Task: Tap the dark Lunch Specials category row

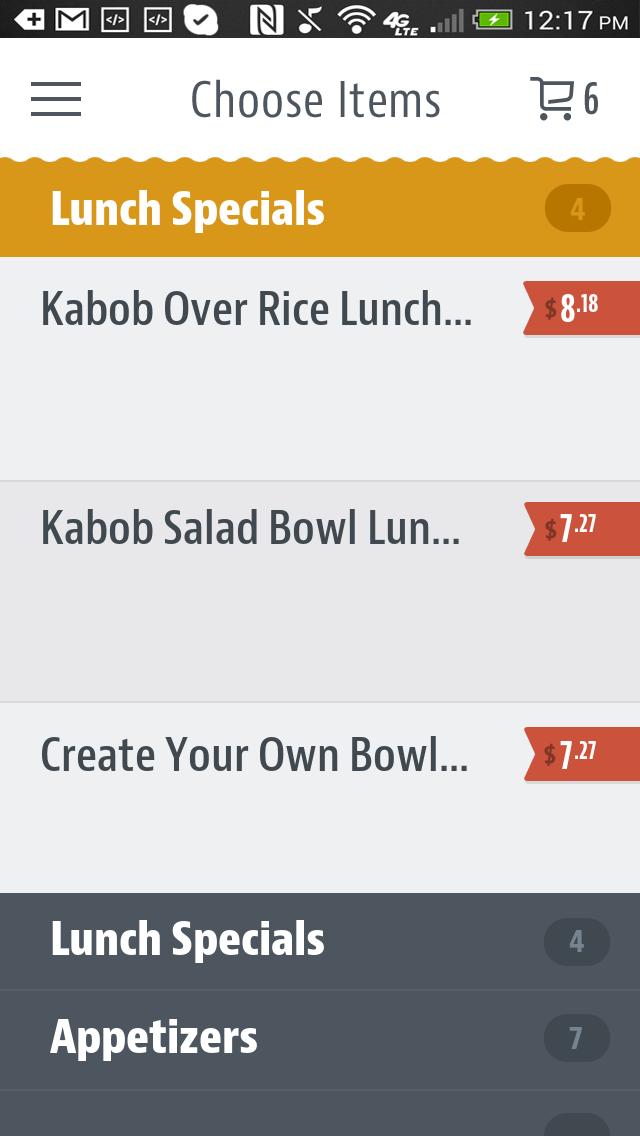Action: point(320,941)
